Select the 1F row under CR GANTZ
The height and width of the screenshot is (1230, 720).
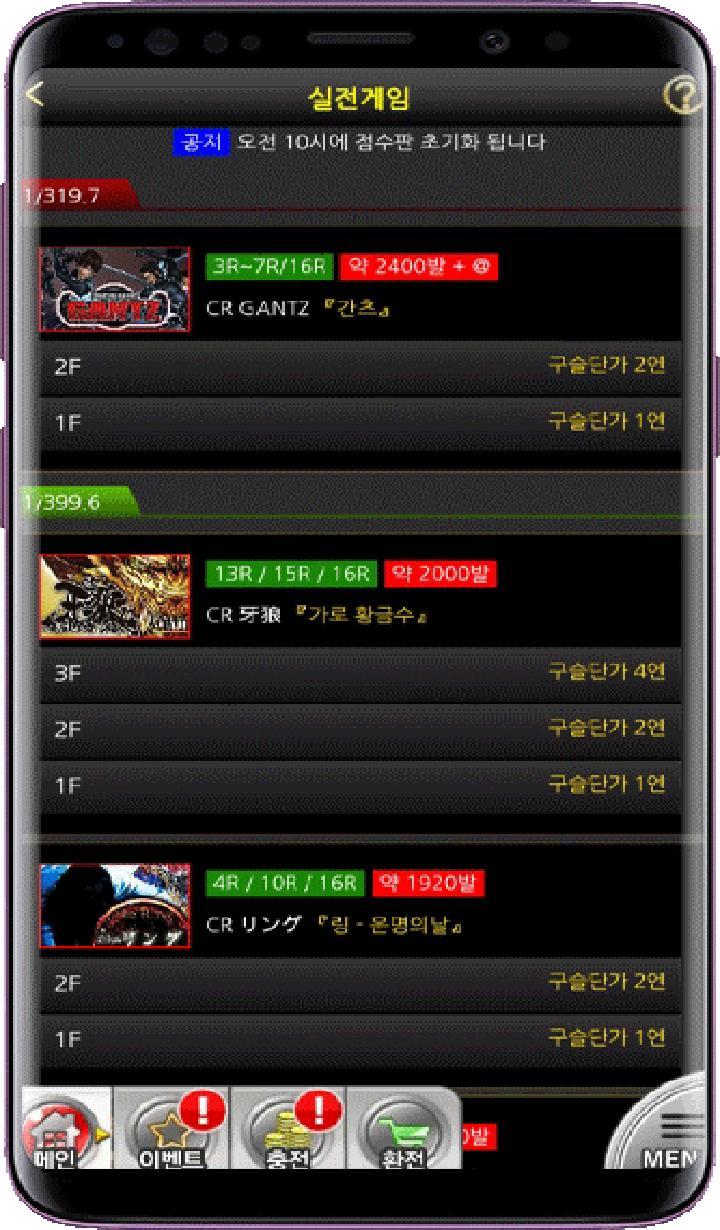pyautogui.click(x=361, y=423)
